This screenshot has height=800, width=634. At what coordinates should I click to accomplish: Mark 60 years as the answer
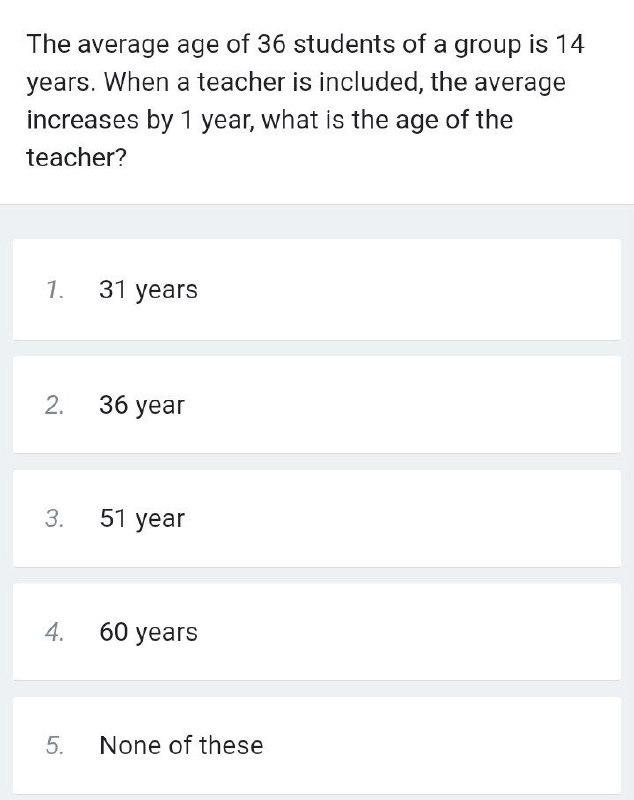pyautogui.click(x=148, y=632)
